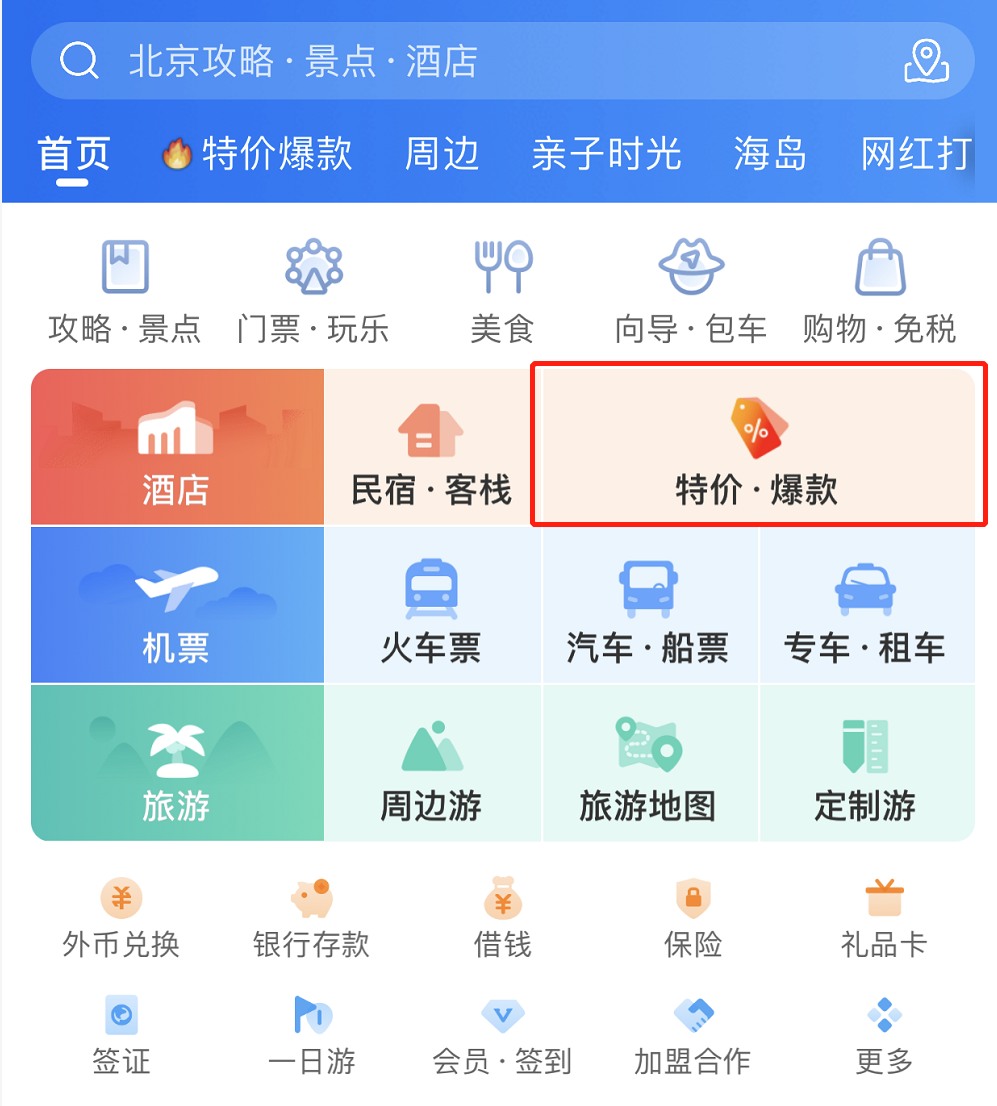
Task: Switch to the 特价爆款 top tab
Action: (x=259, y=155)
